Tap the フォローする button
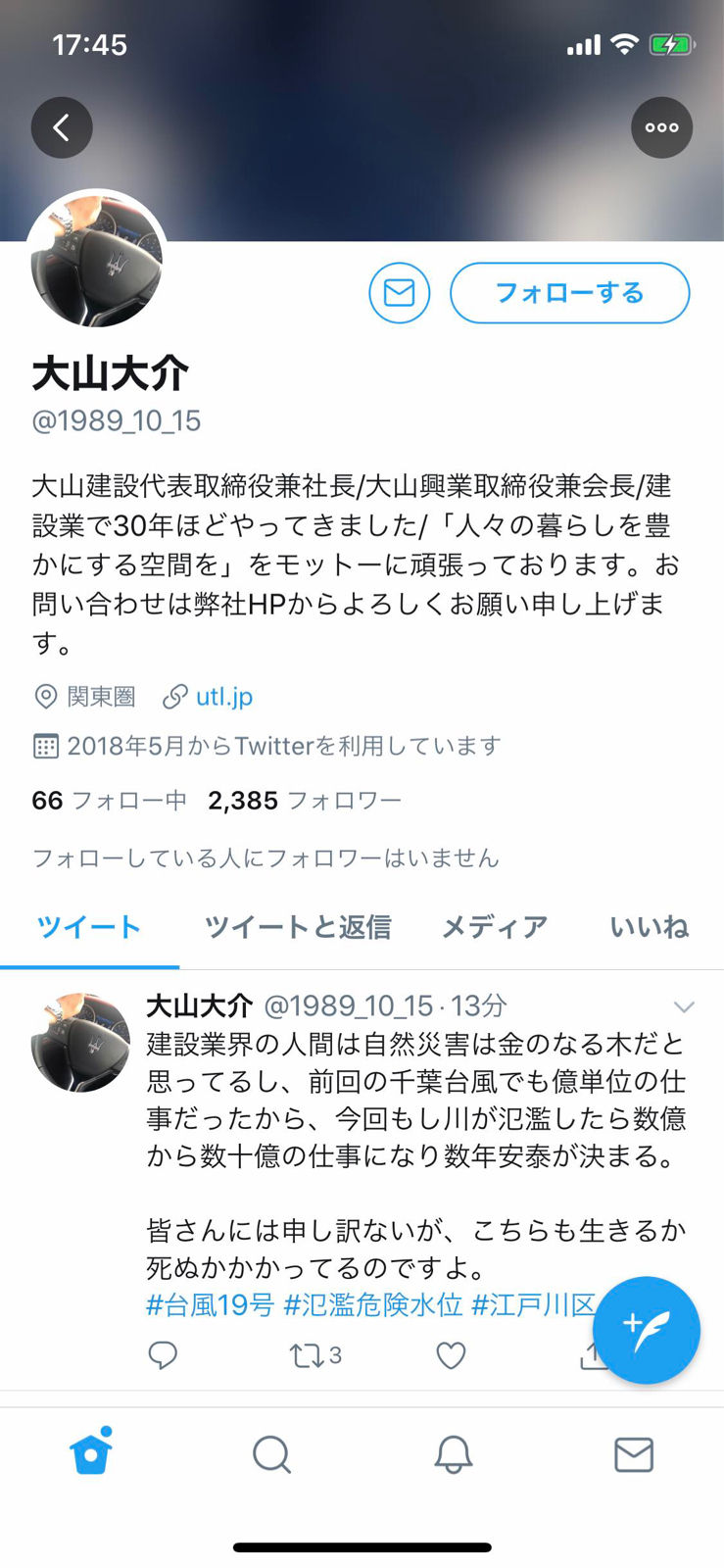Image resolution: width=724 pixels, height=1568 pixels. point(569,293)
